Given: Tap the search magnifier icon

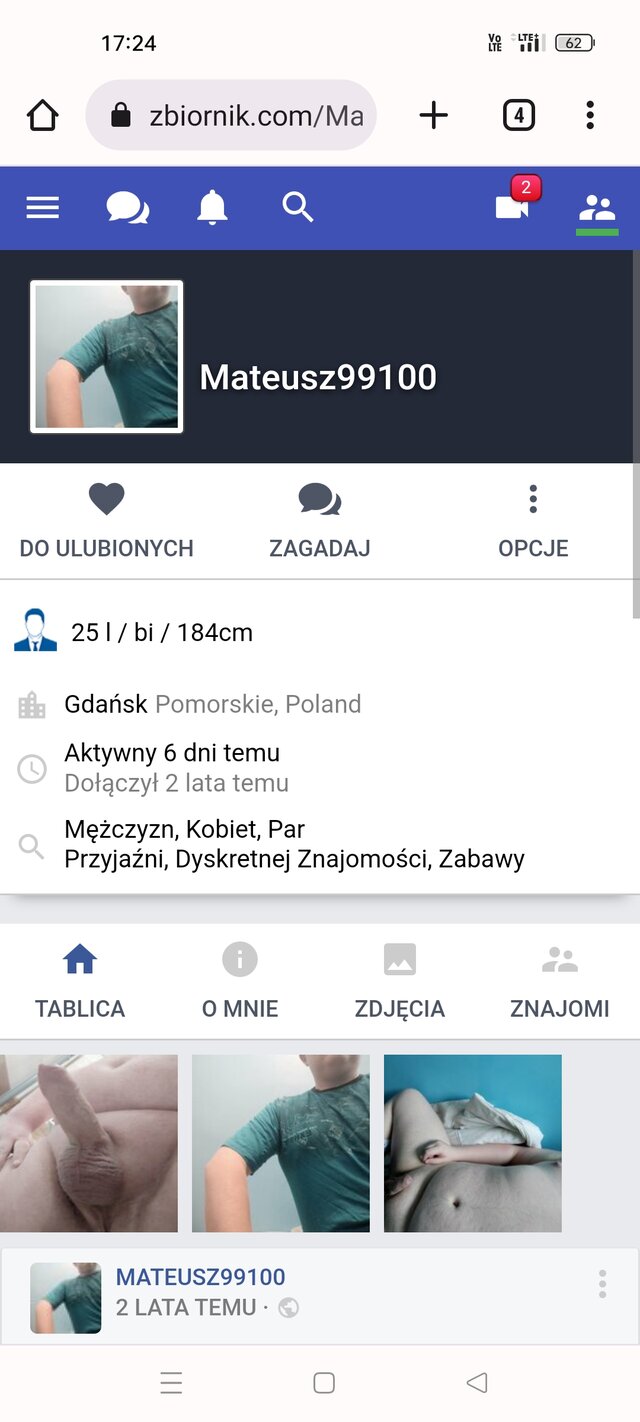Looking at the screenshot, I should (298, 208).
